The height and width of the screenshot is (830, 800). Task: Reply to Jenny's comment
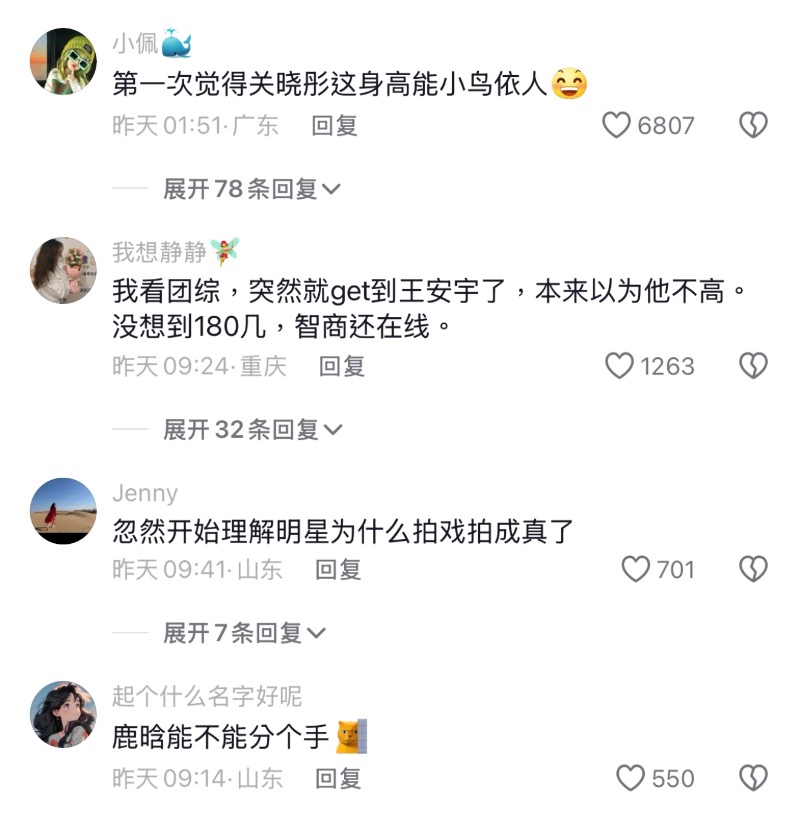click(338, 570)
